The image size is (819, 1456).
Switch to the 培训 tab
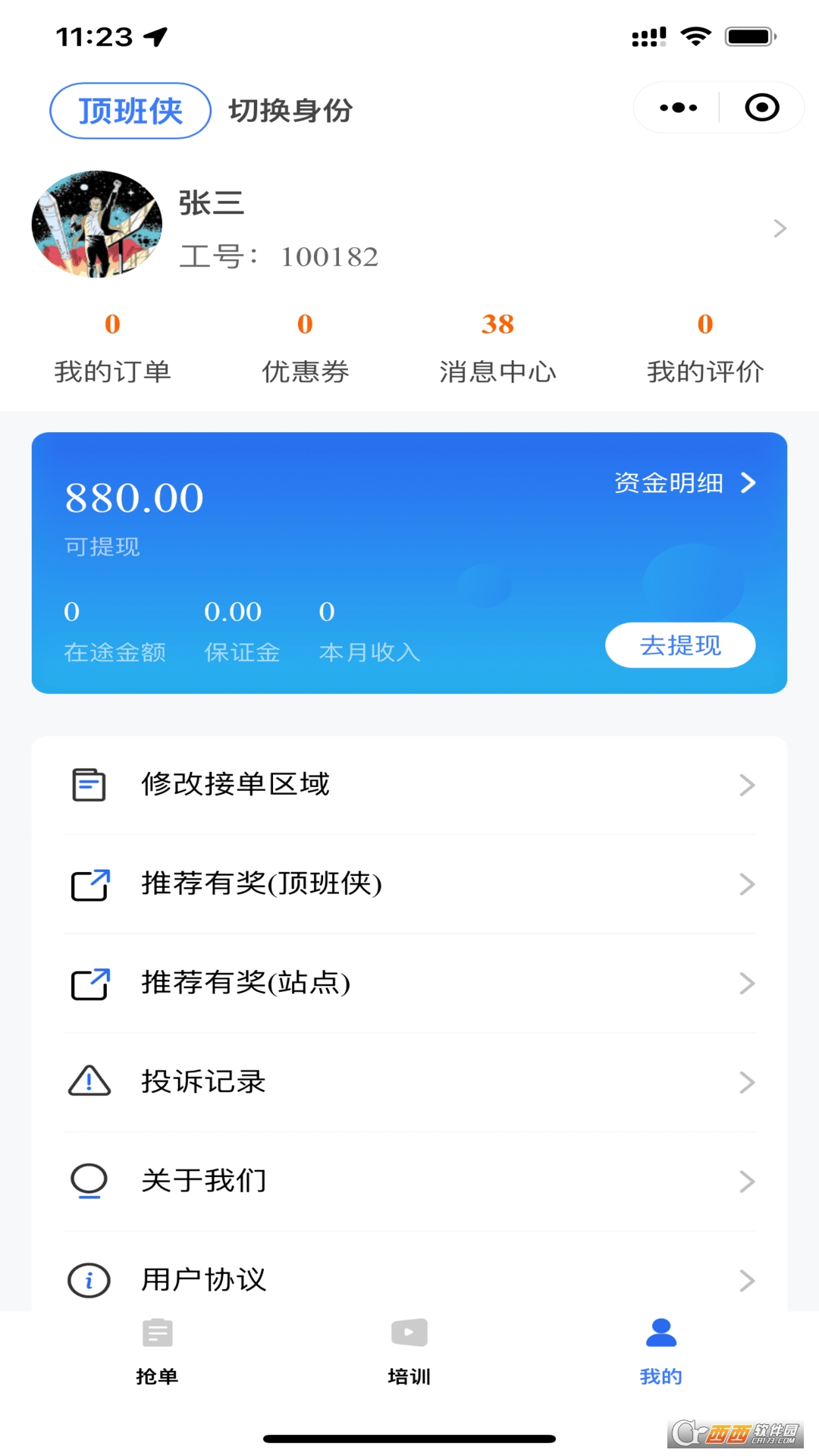(x=409, y=1351)
